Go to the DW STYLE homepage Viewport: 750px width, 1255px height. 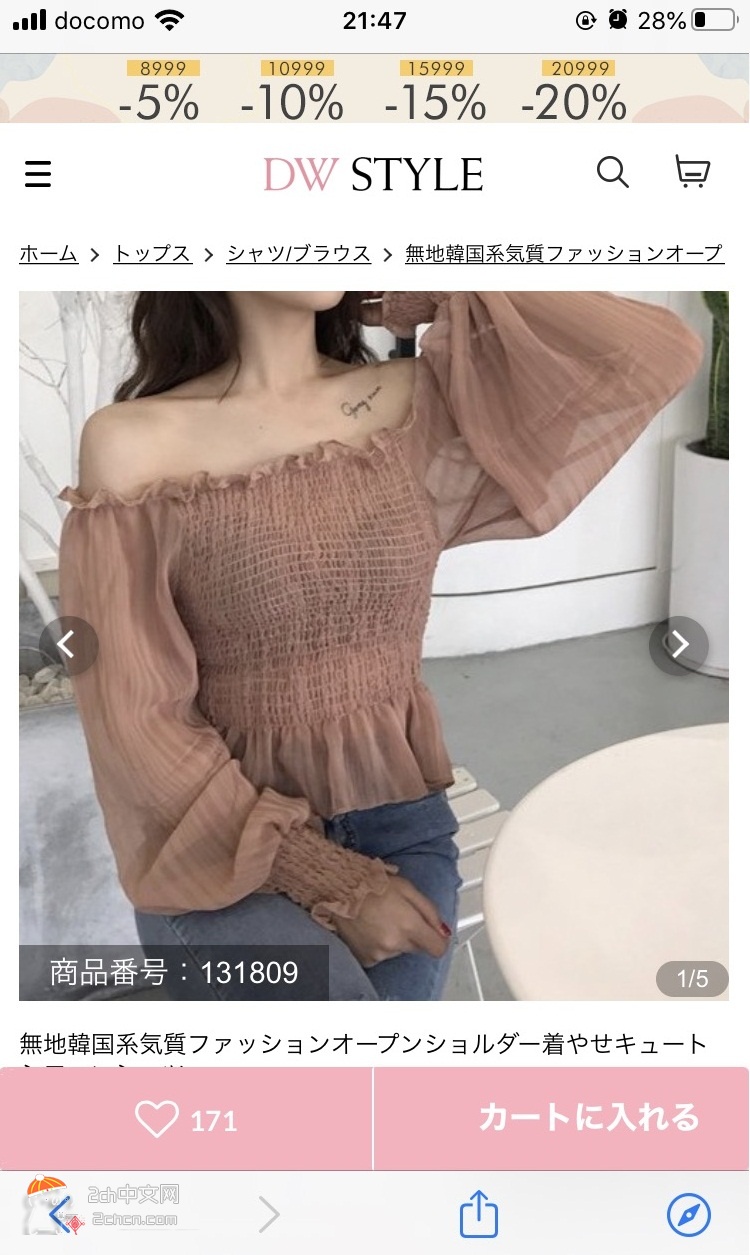[x=373, y=175]
